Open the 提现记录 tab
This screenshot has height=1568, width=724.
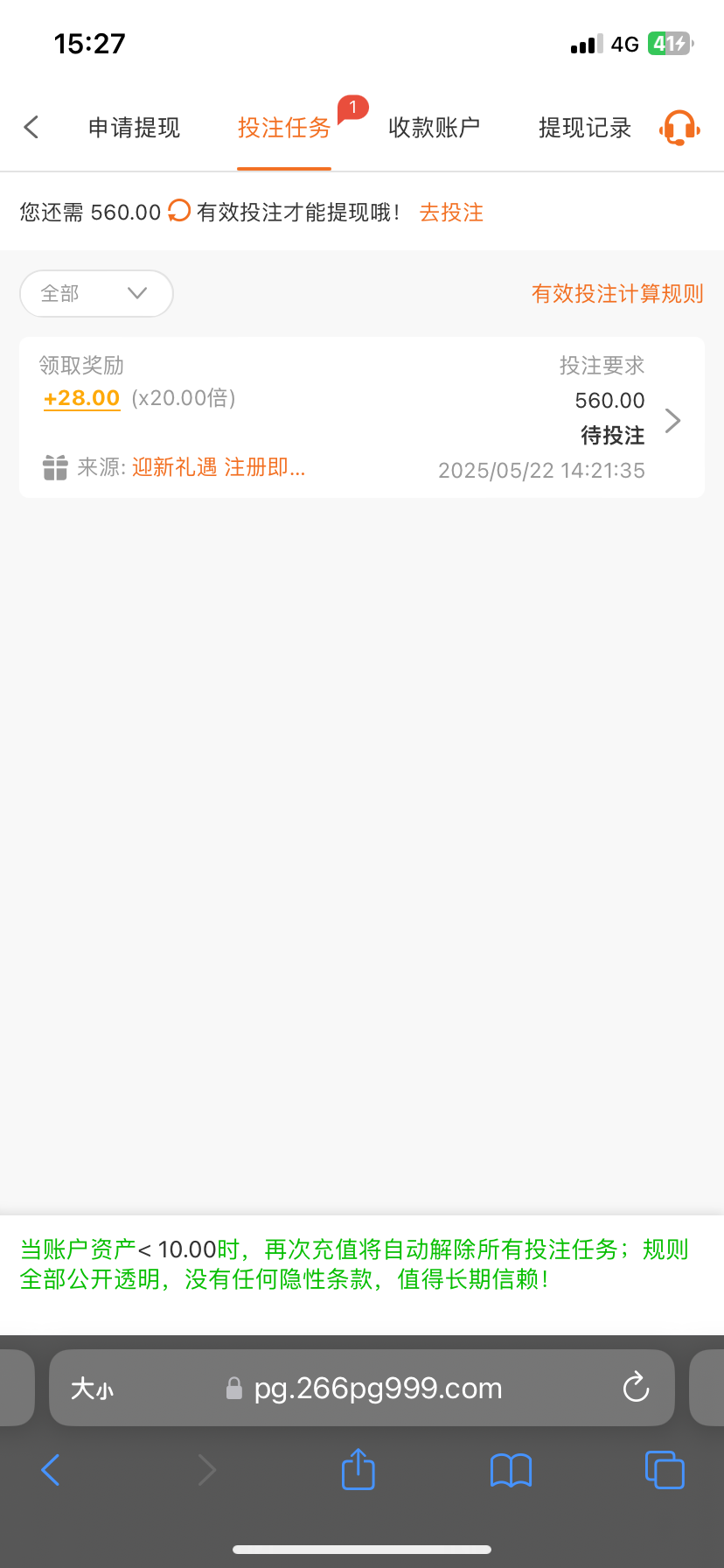584,128
